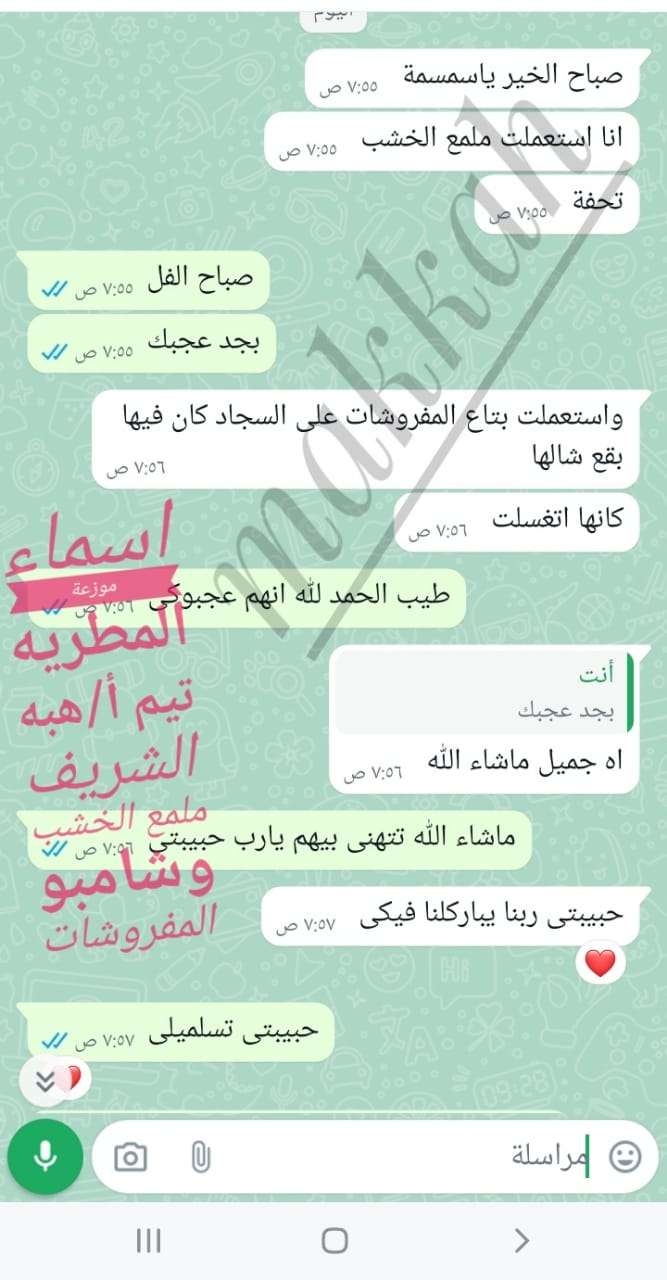Screen dimensions: 667x1280
Task: View the heart reaction under حبيبتى ربنا يباركلنا فيكى
Action: point(599,963)
